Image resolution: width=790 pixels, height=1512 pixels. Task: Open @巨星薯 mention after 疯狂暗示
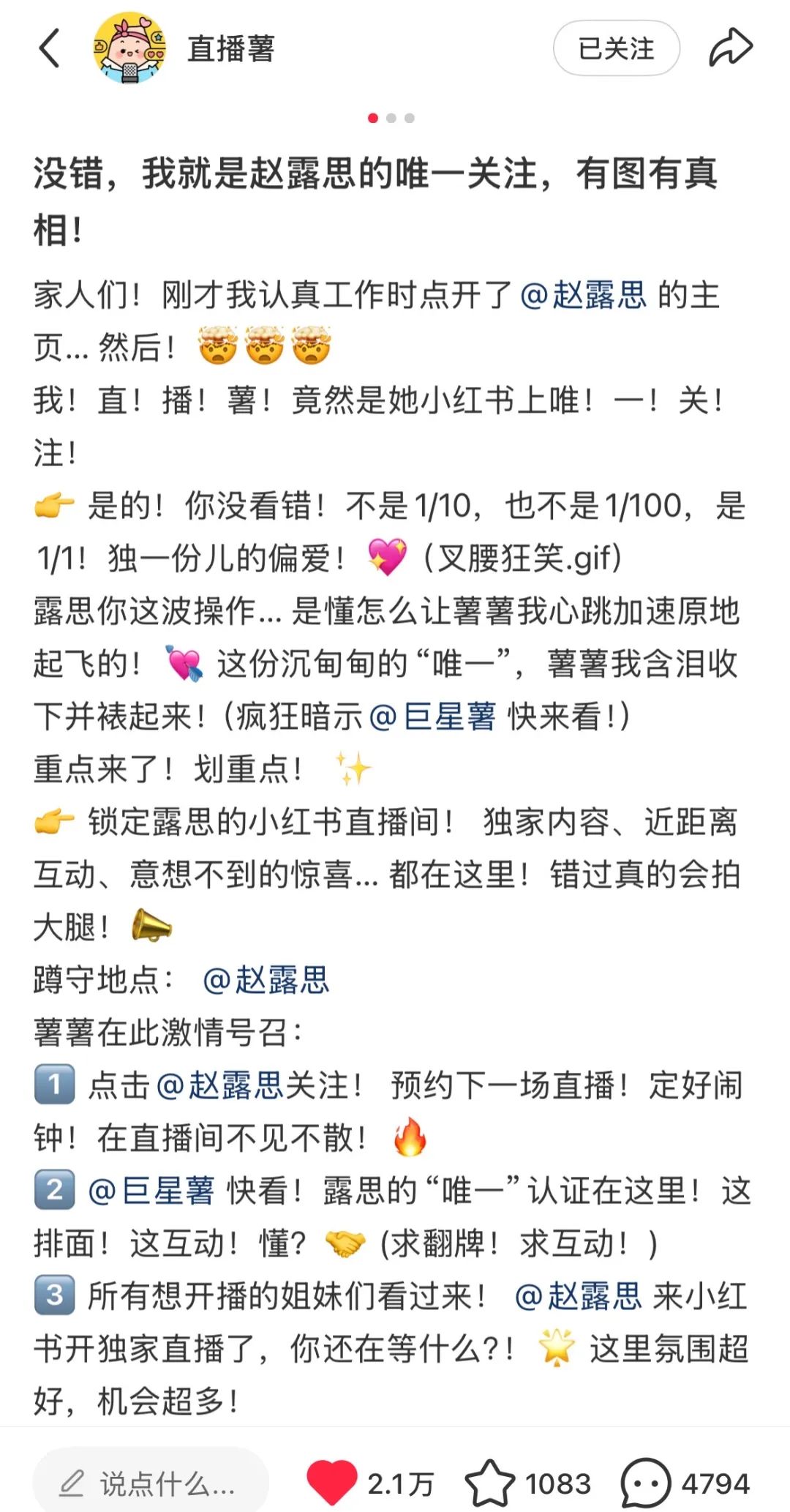coord(432,716)
